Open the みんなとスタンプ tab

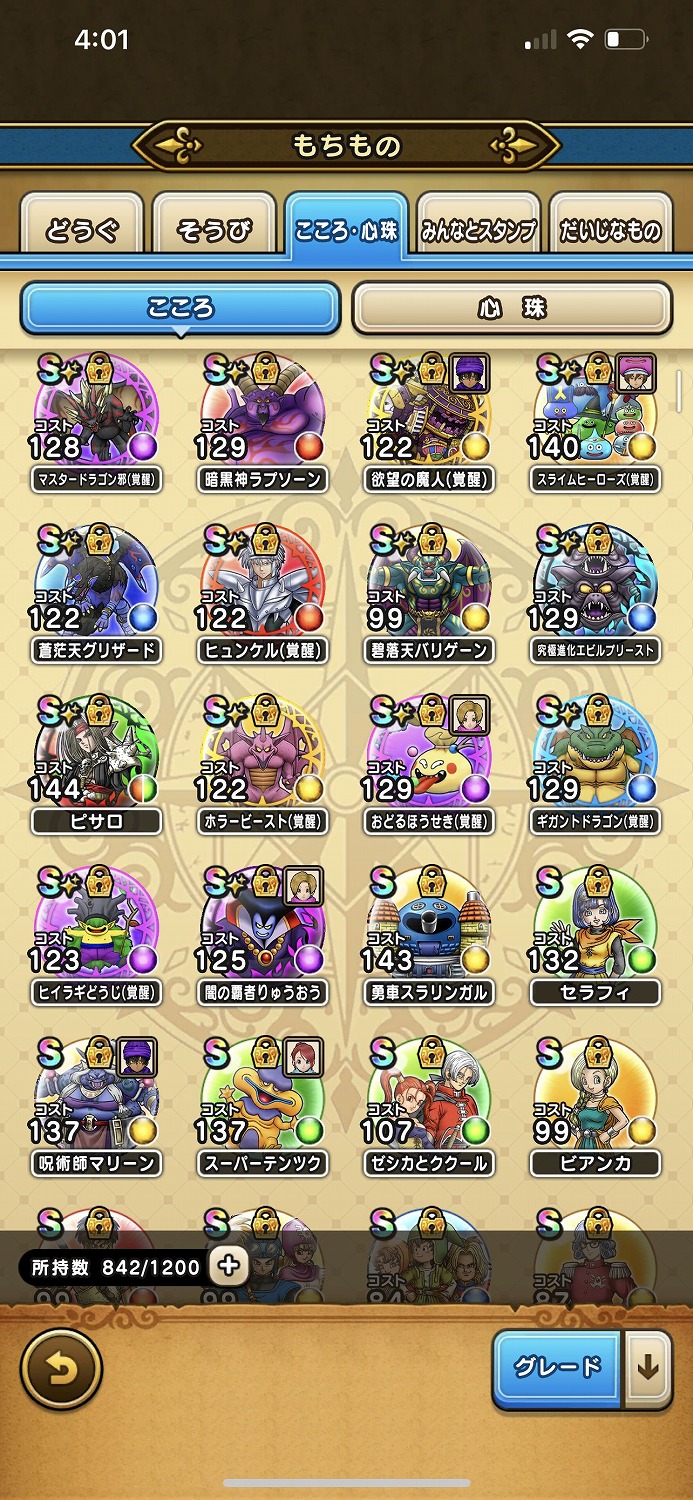coord(478,229)
